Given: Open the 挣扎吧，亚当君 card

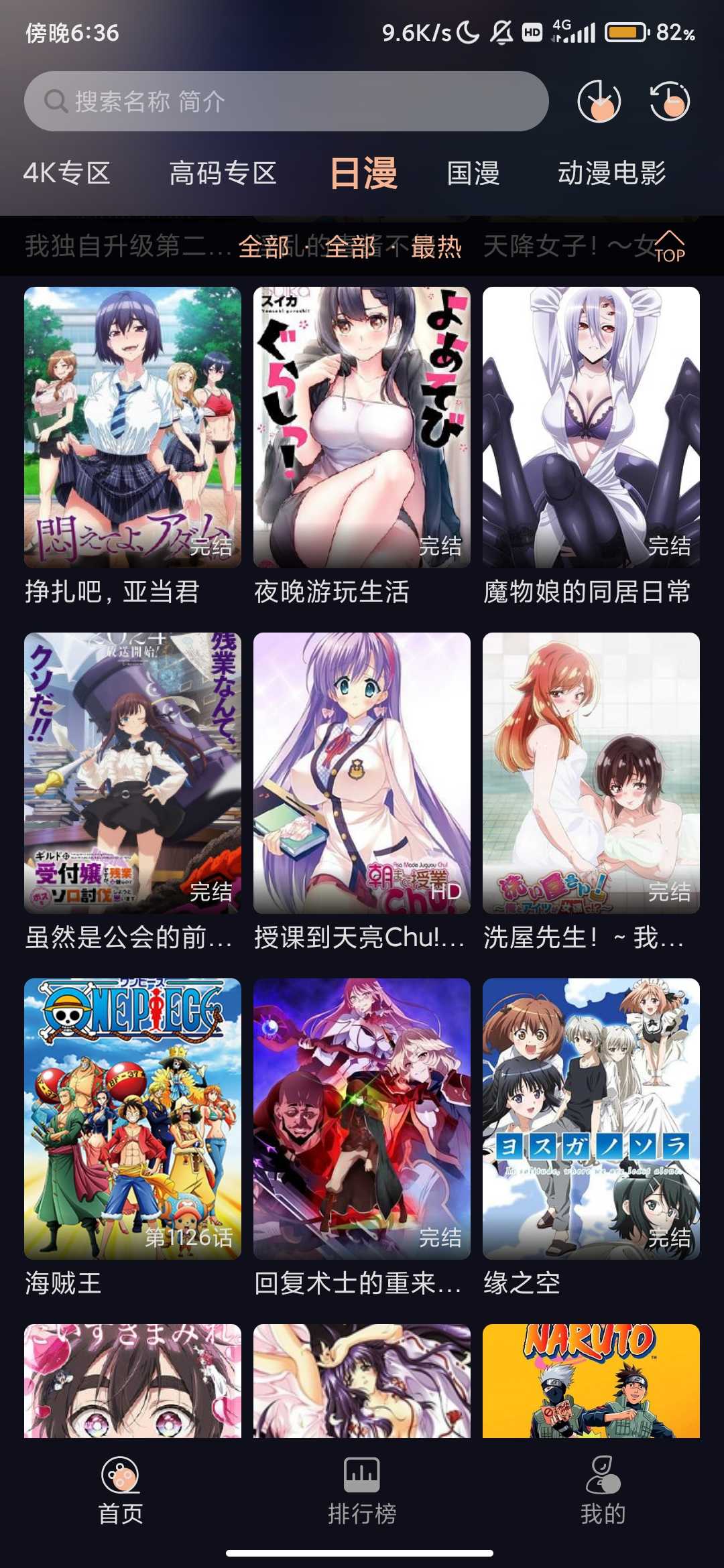Looking at the screenshot, I should [x=133, y=428].
